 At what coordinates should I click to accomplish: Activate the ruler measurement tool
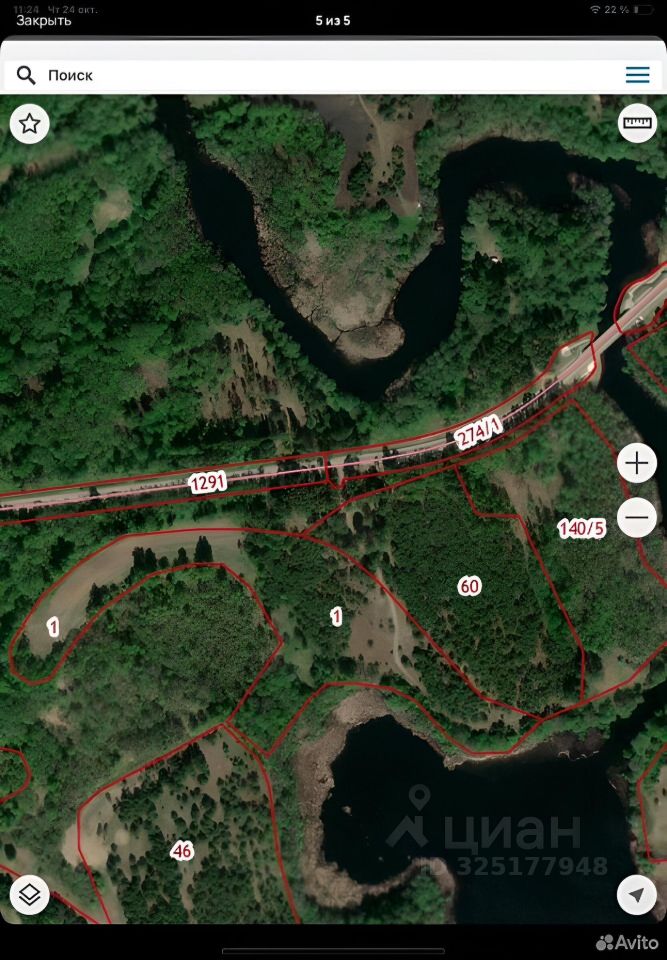click(637, 124)
